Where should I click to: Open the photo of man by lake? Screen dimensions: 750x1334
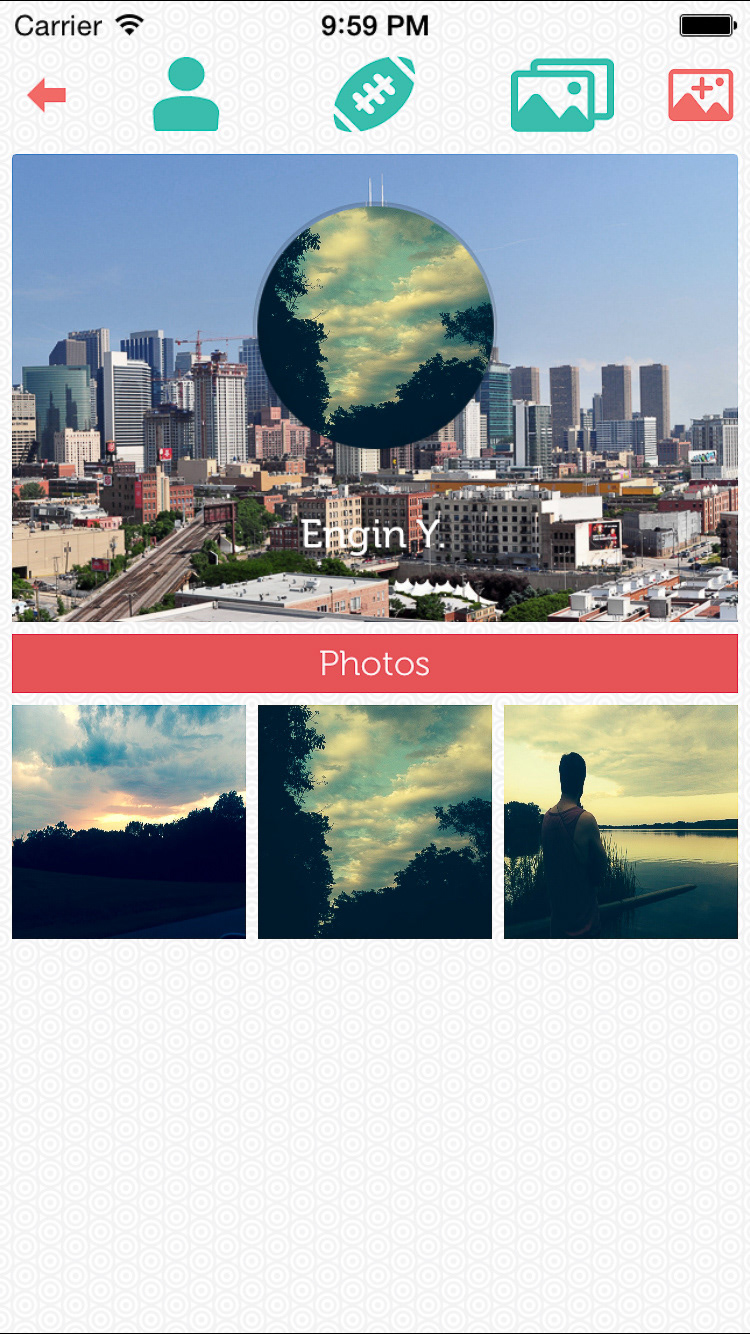(621, 822)
